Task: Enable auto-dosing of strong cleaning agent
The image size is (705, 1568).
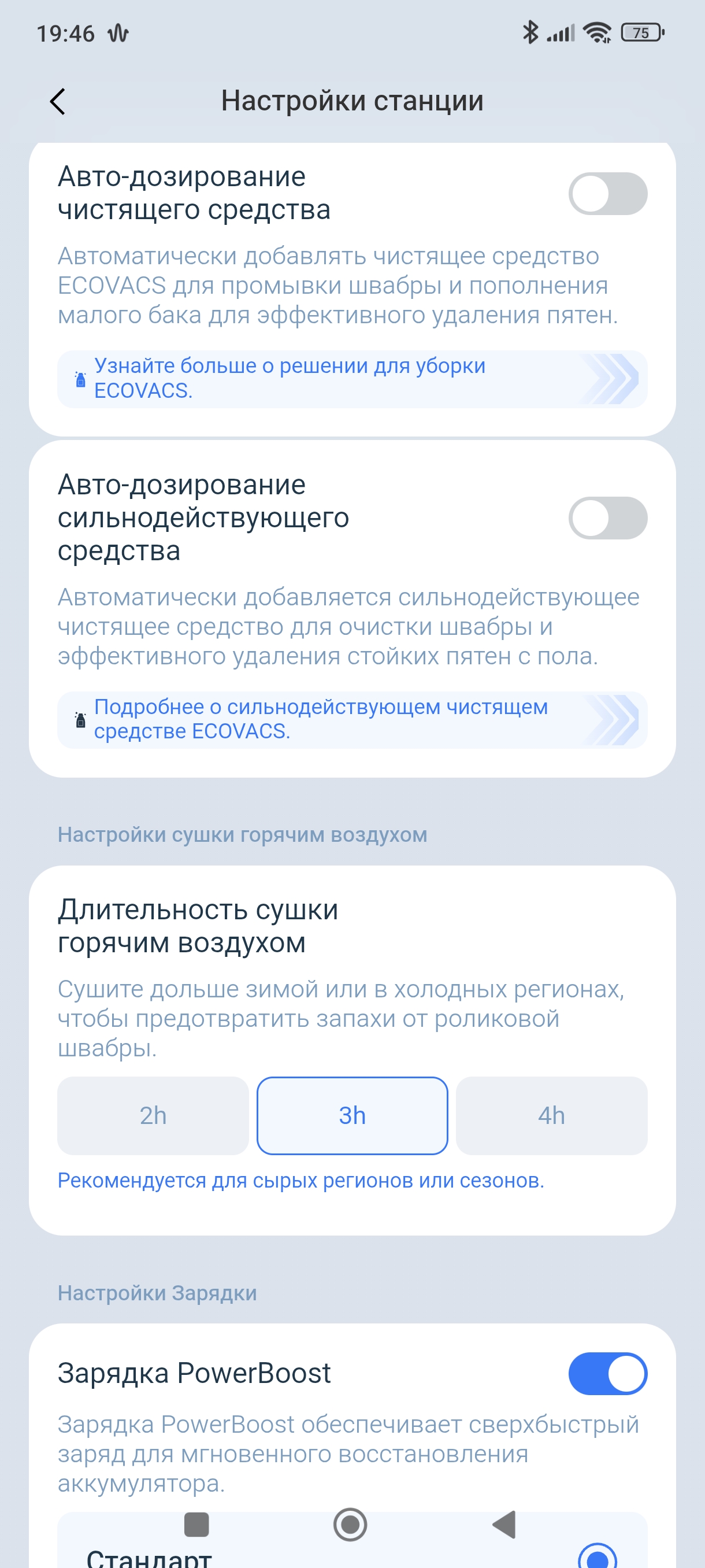Action: [607, 518]
